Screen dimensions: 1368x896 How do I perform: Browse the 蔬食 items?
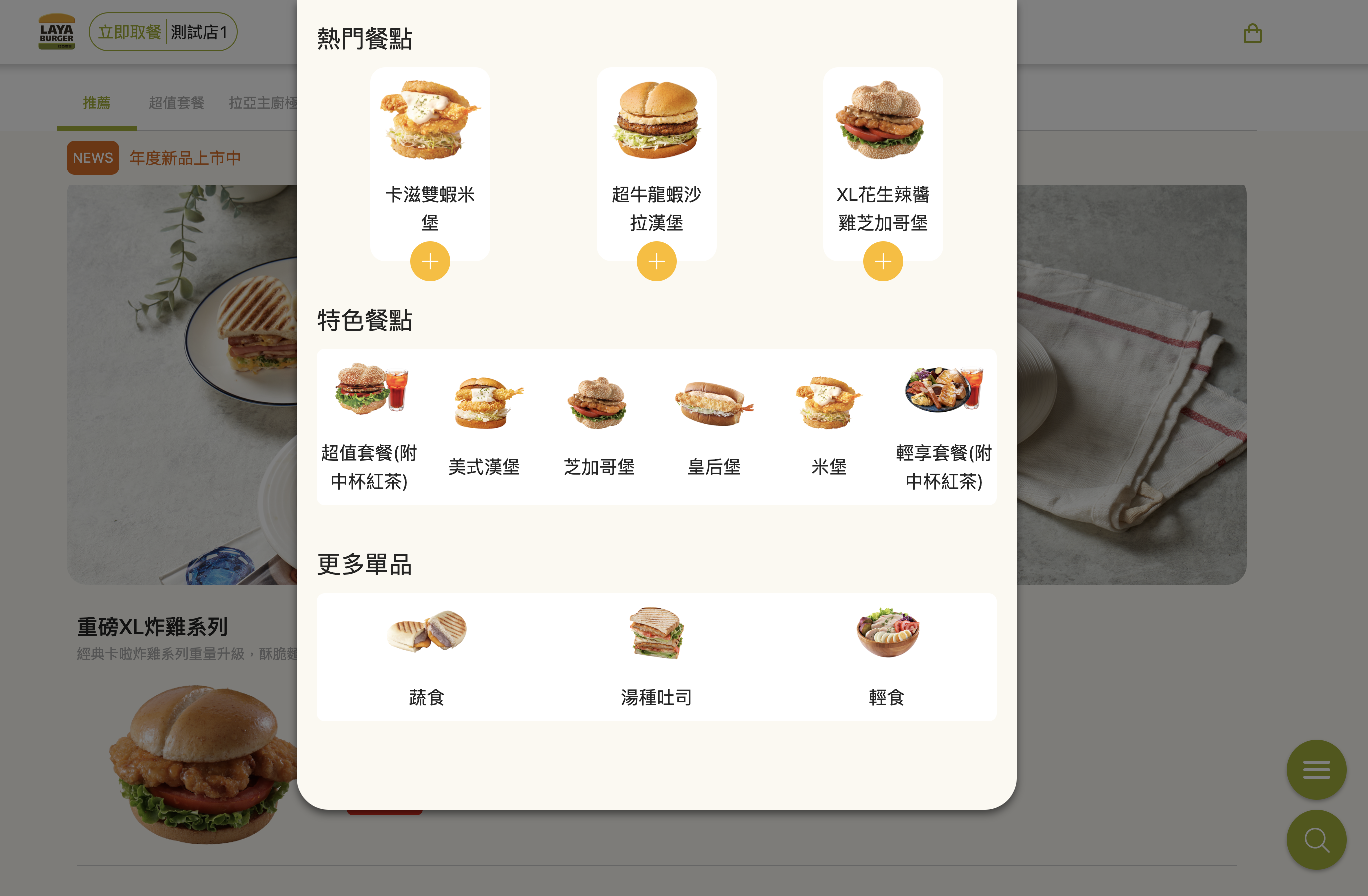click(x=427, y=657)
